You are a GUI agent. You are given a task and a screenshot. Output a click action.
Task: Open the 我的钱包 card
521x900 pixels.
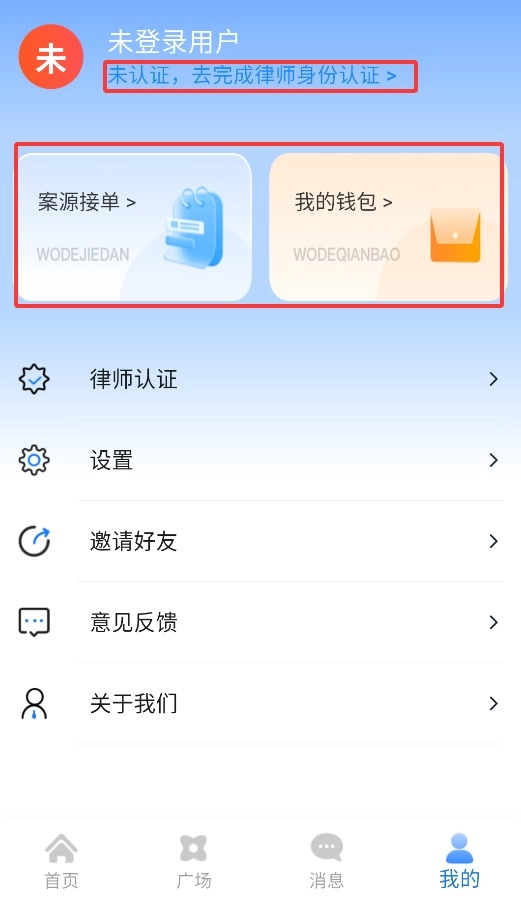[387, 227]
